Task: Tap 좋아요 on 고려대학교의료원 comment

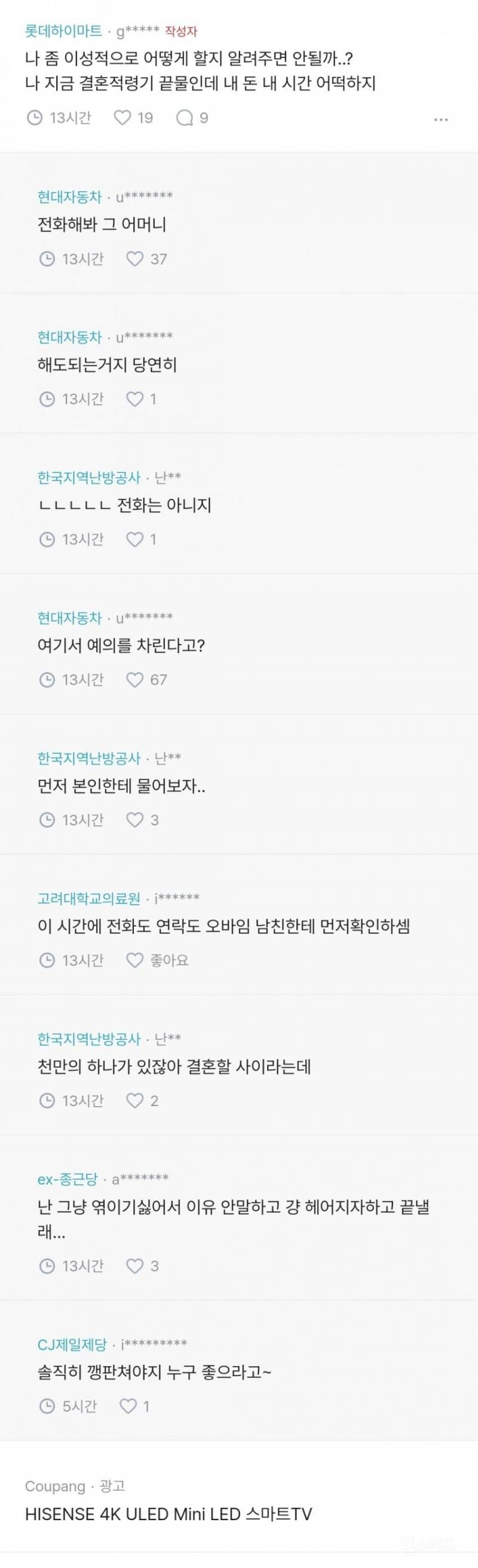Action: (x=134, y=960)
